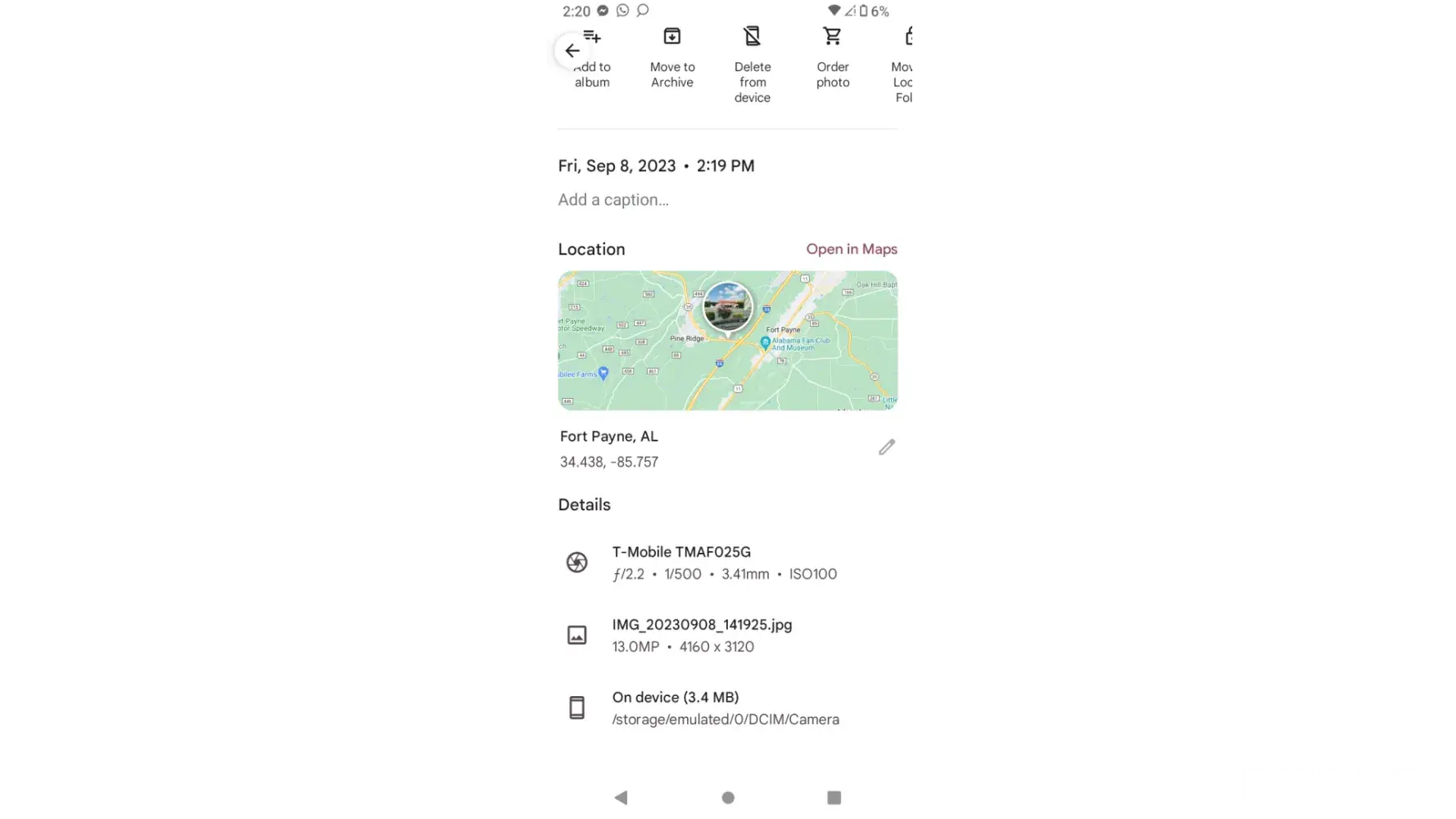
Task: Go back using the arrow icon
Action: [572, 51]
